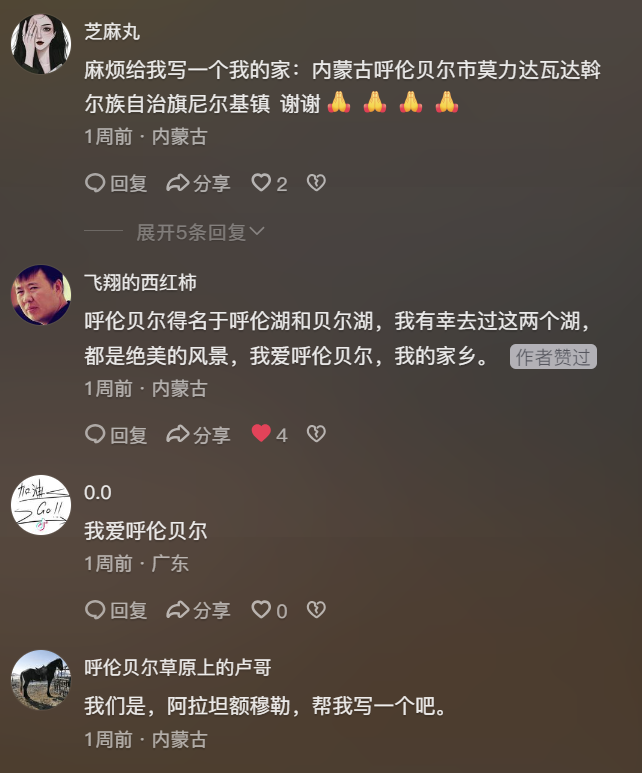
Task: Reply to 芝麻丸's comment
Action: [x=116, y=183]
